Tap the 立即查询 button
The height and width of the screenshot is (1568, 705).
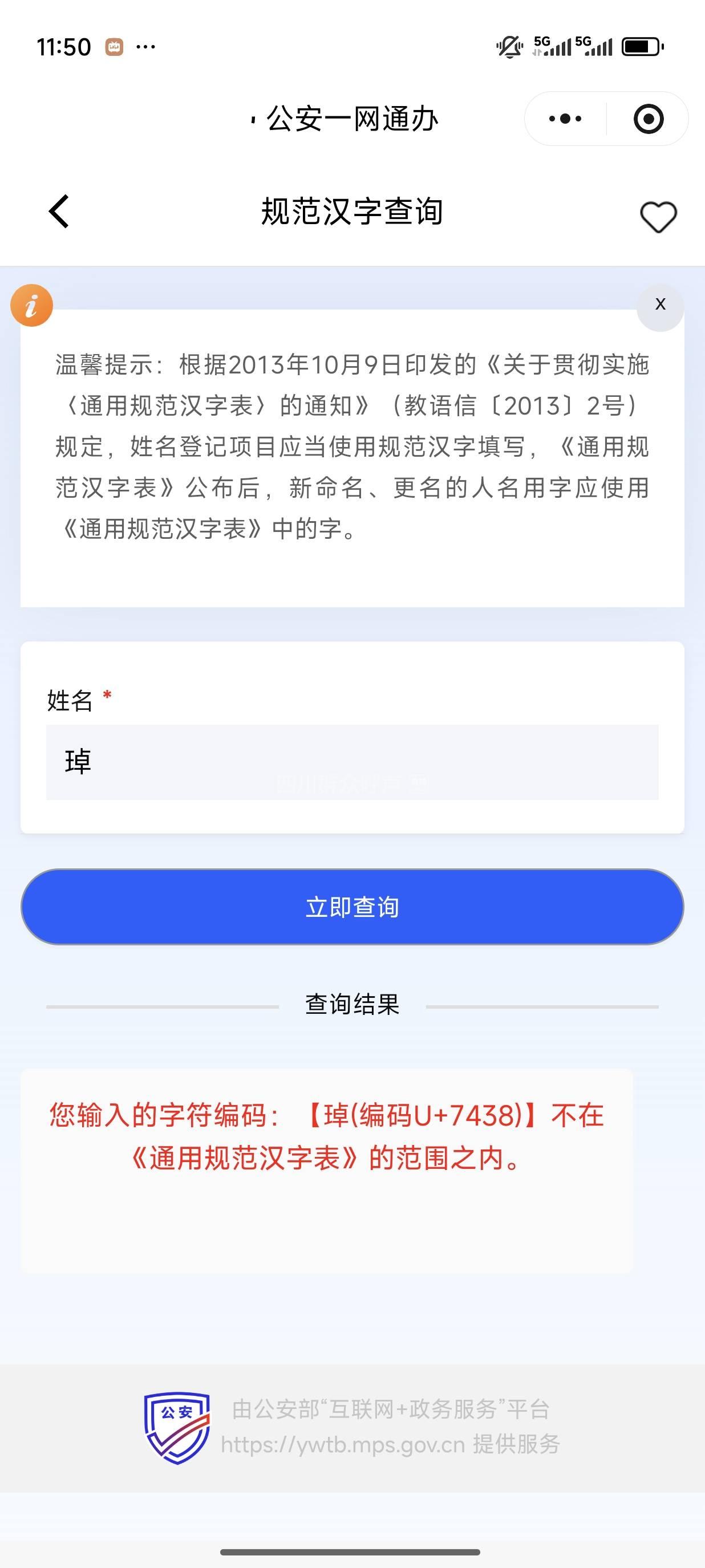(x=352, y=907)
